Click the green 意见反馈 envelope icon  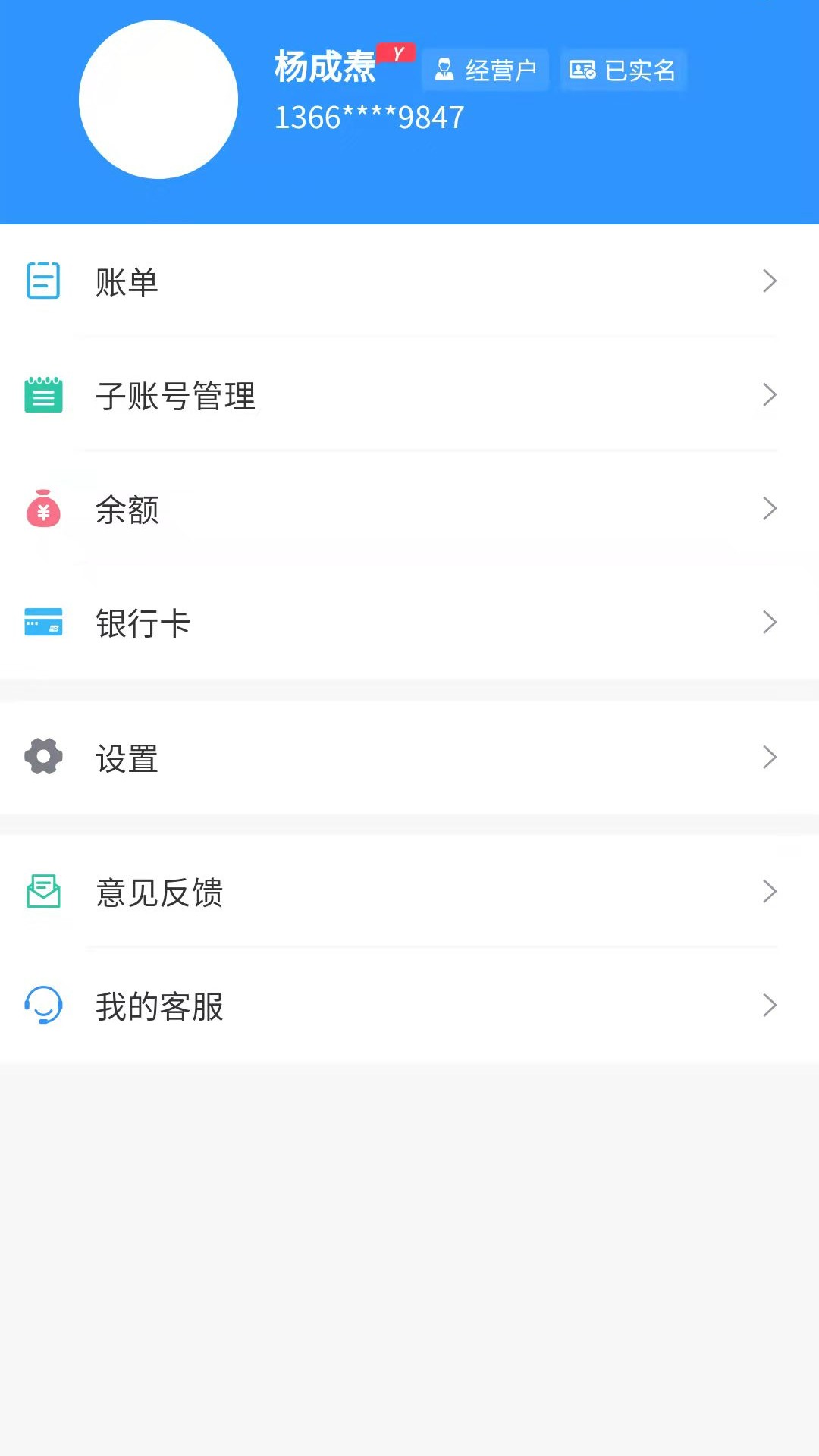click(x=43, y=893)
